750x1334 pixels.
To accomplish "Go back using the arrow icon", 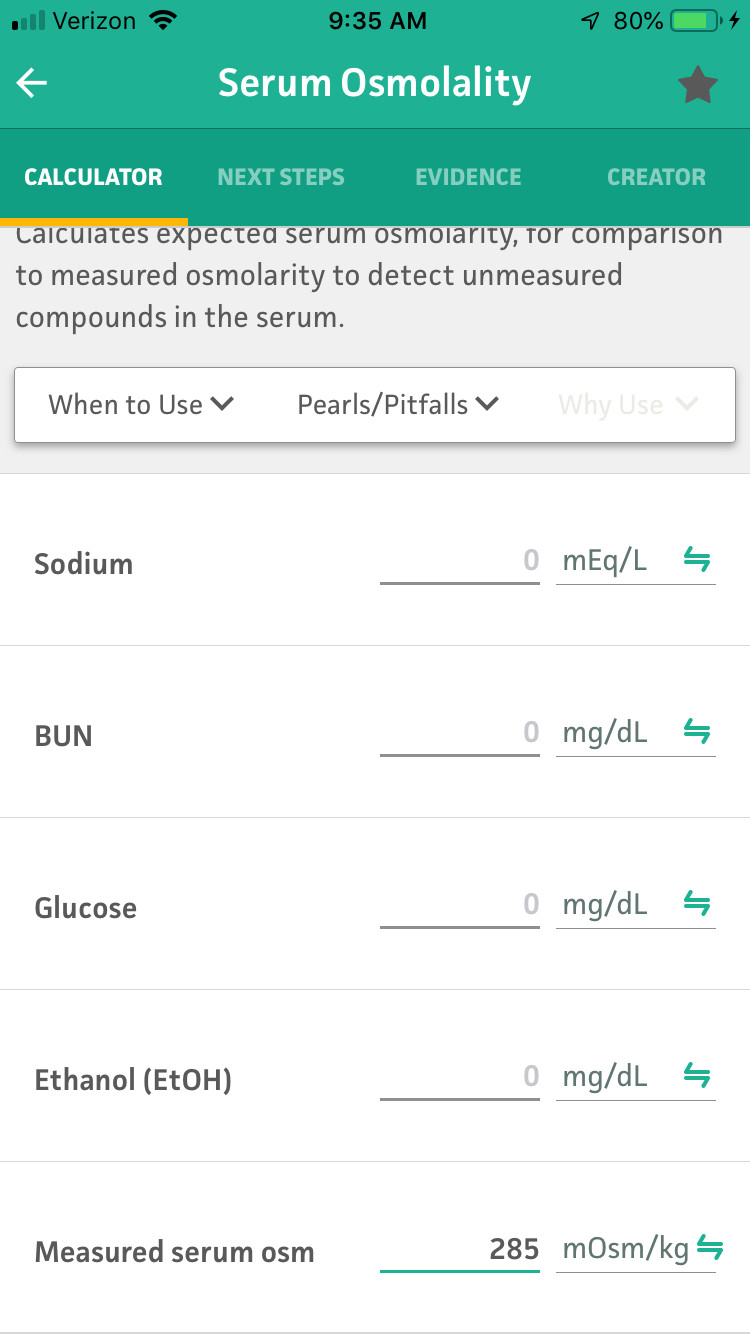I will 32,84.
